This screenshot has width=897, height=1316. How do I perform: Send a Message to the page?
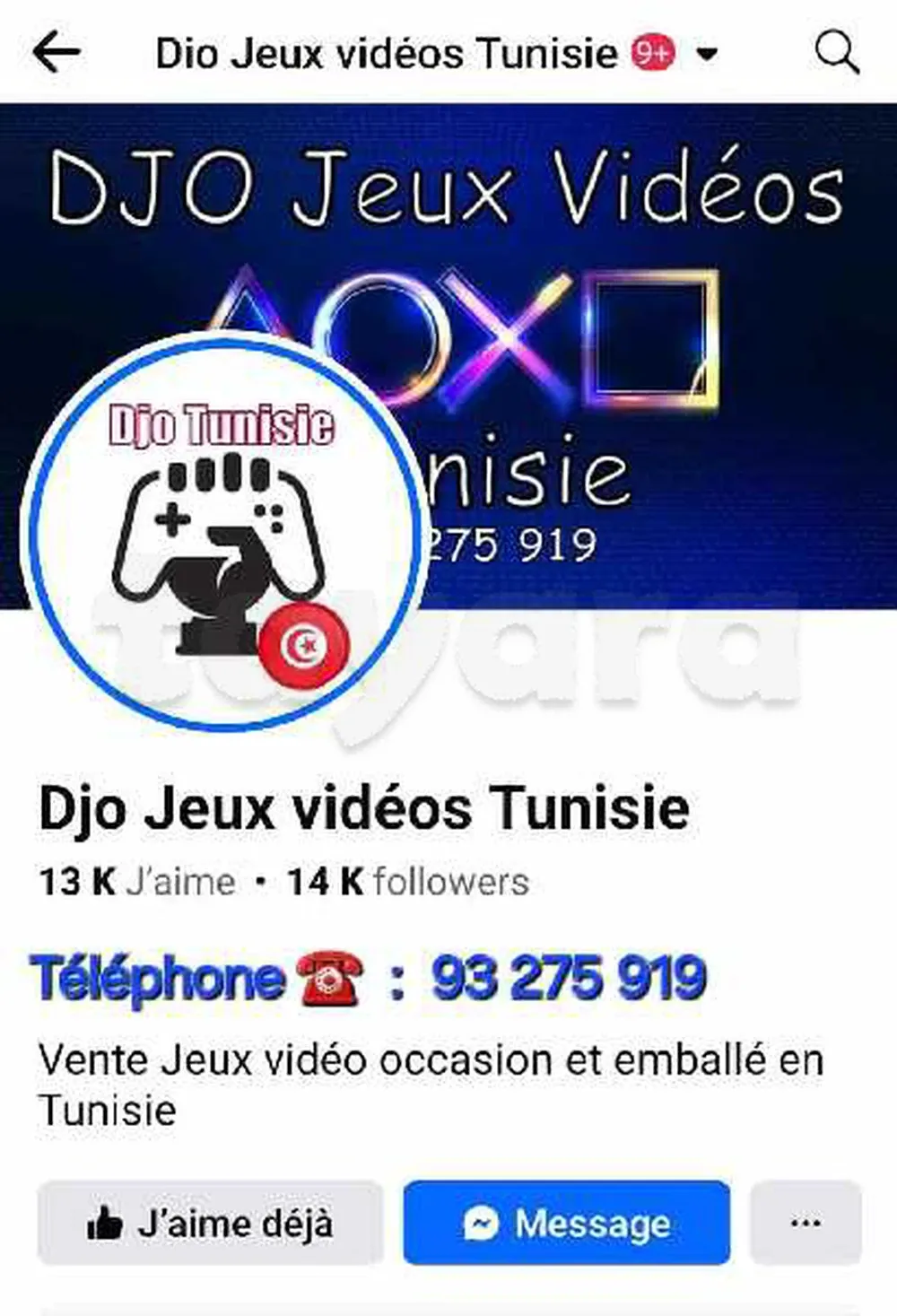click(567, 1223)
